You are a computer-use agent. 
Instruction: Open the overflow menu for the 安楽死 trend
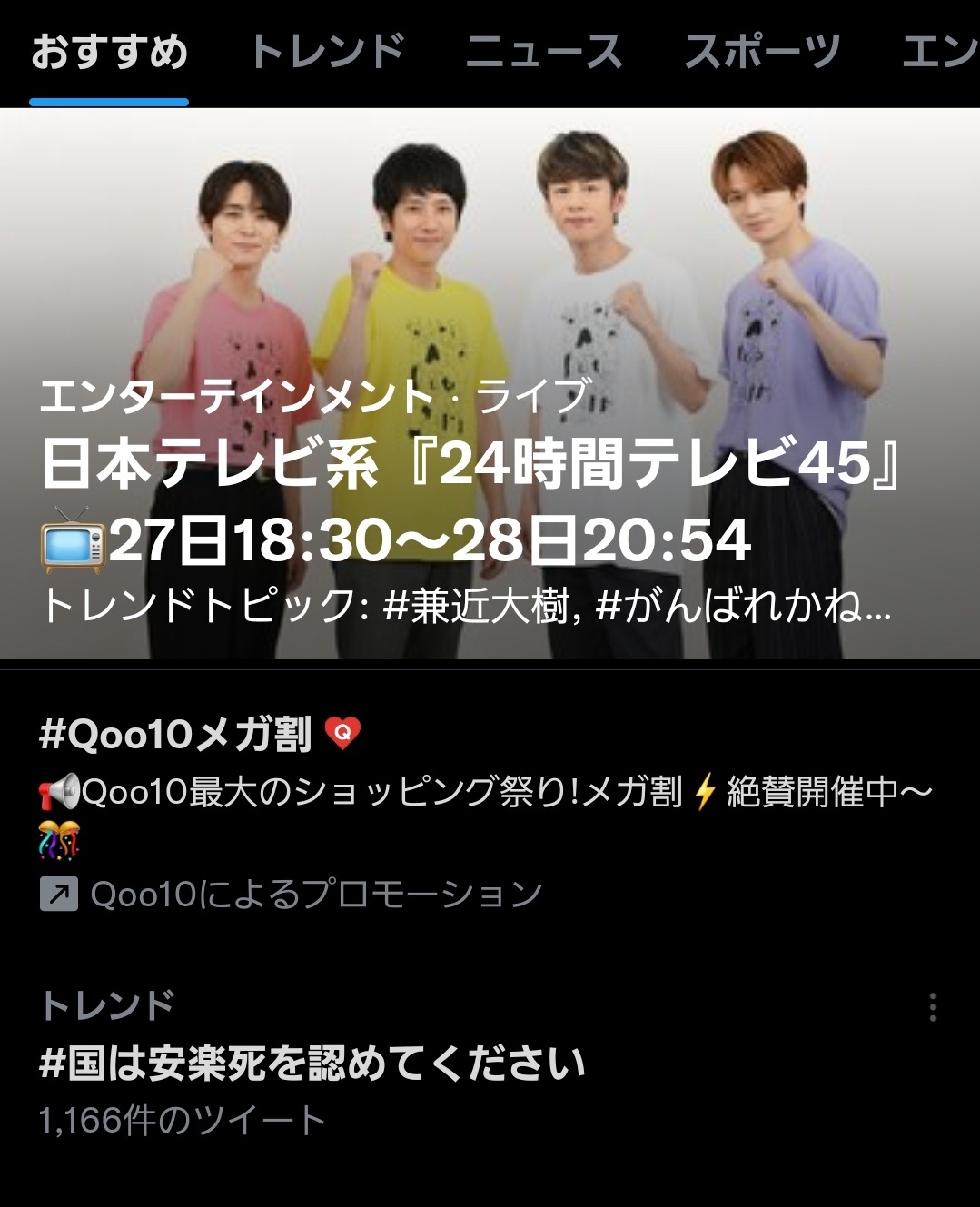pos(933,1007)
